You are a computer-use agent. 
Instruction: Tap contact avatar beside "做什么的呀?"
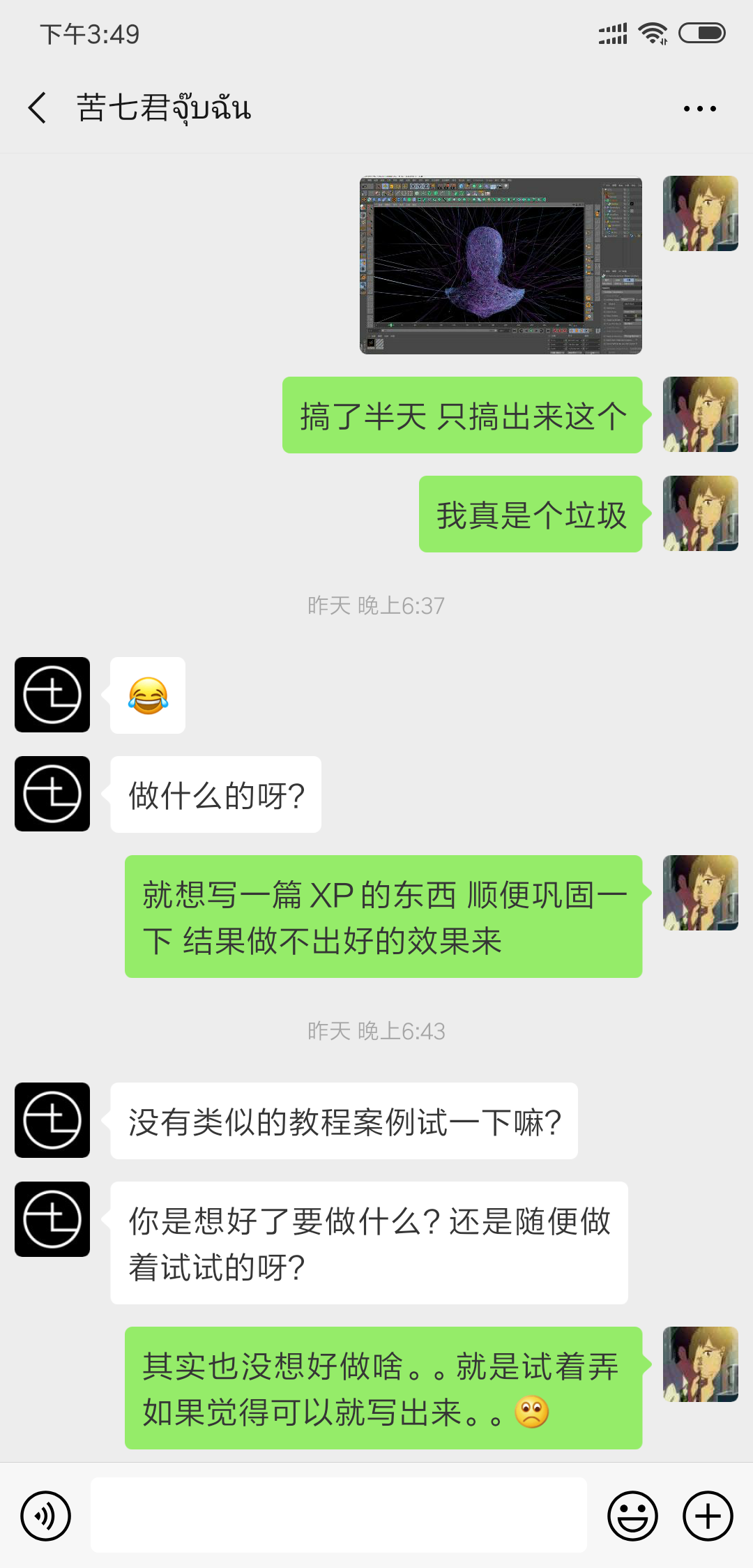coord(52,794)
